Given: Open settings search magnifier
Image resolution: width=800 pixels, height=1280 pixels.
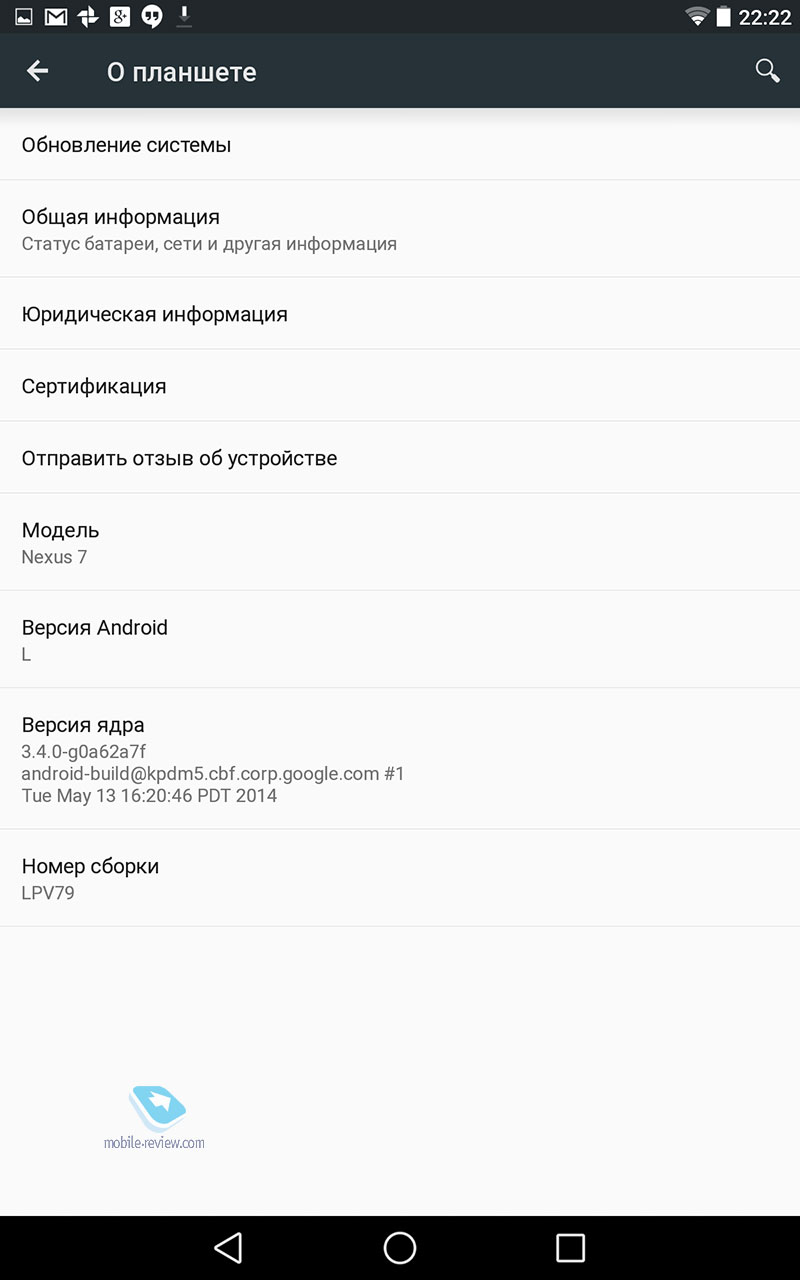Looking at the screenshot, I should coord(767,71).
